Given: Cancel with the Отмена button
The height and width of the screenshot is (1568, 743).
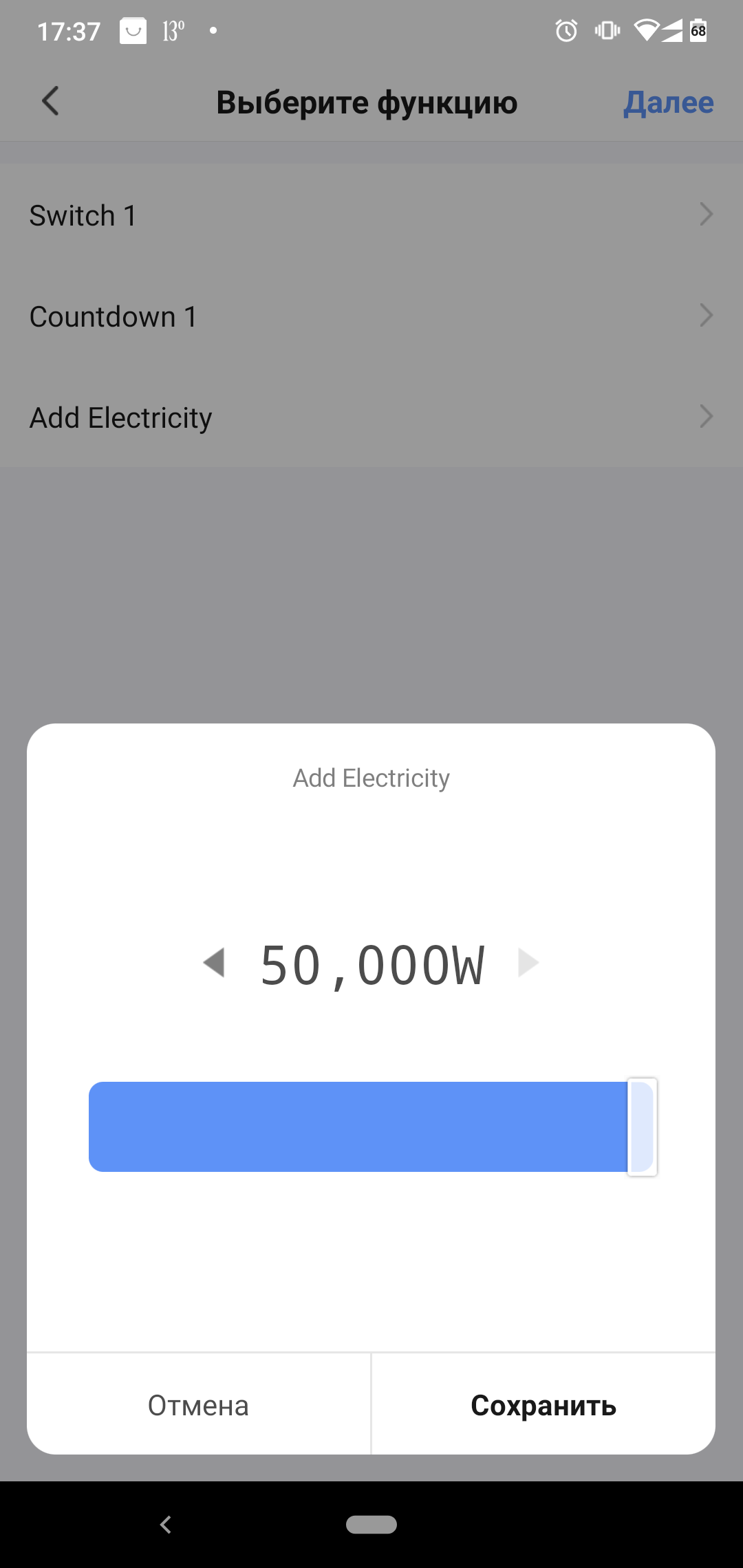Looking at the screenshot, I should pyautogui.click(x=199, y=1405).
